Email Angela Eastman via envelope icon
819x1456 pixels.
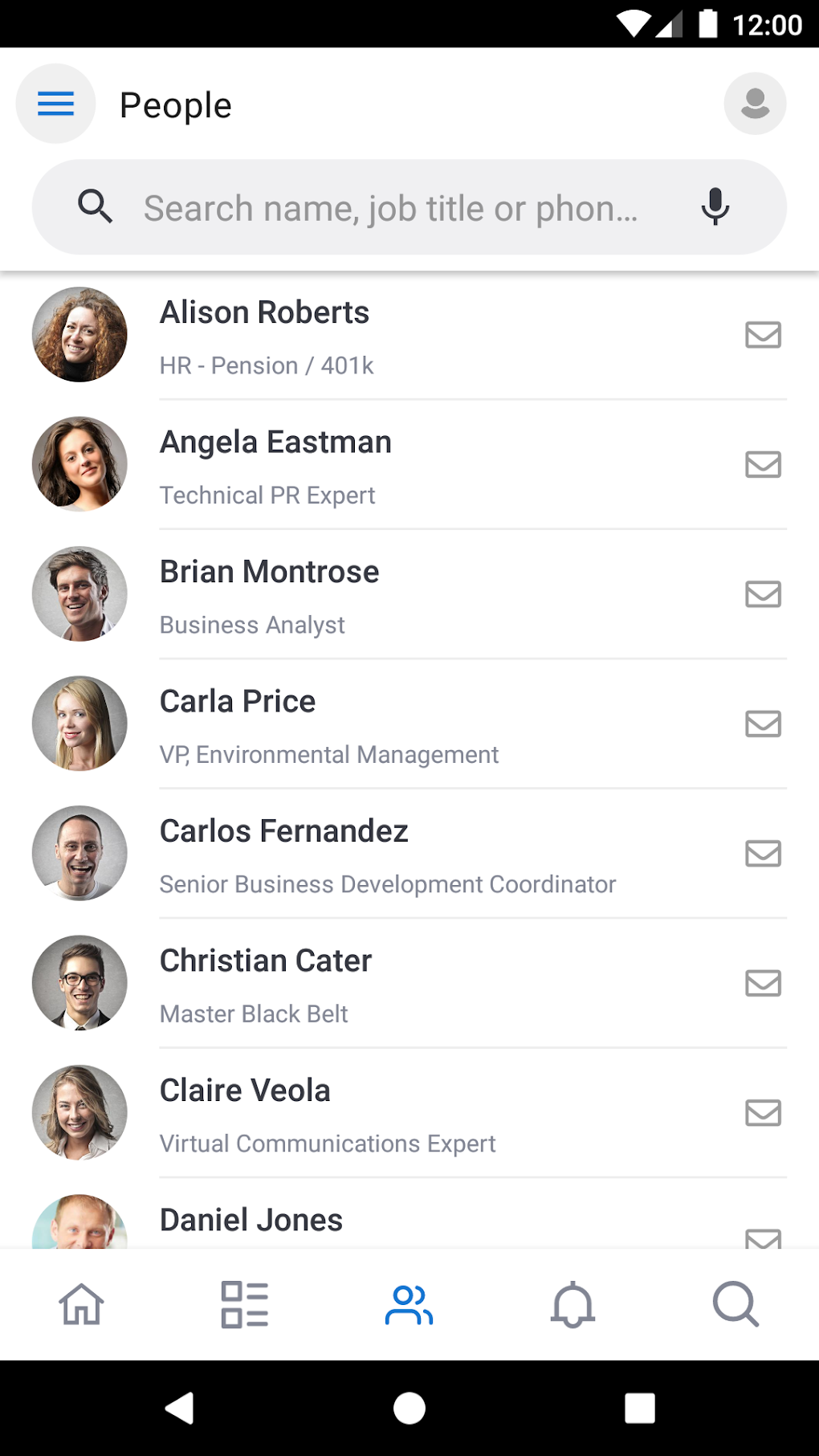pyautogui.click(x=763, y=464)
